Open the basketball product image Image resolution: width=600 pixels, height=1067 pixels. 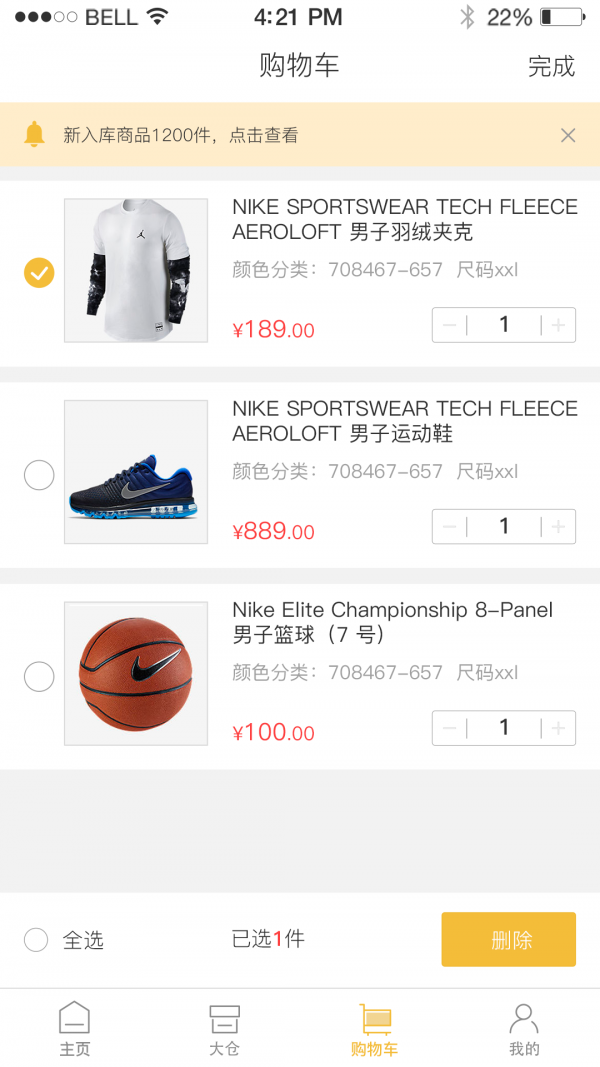136,674
